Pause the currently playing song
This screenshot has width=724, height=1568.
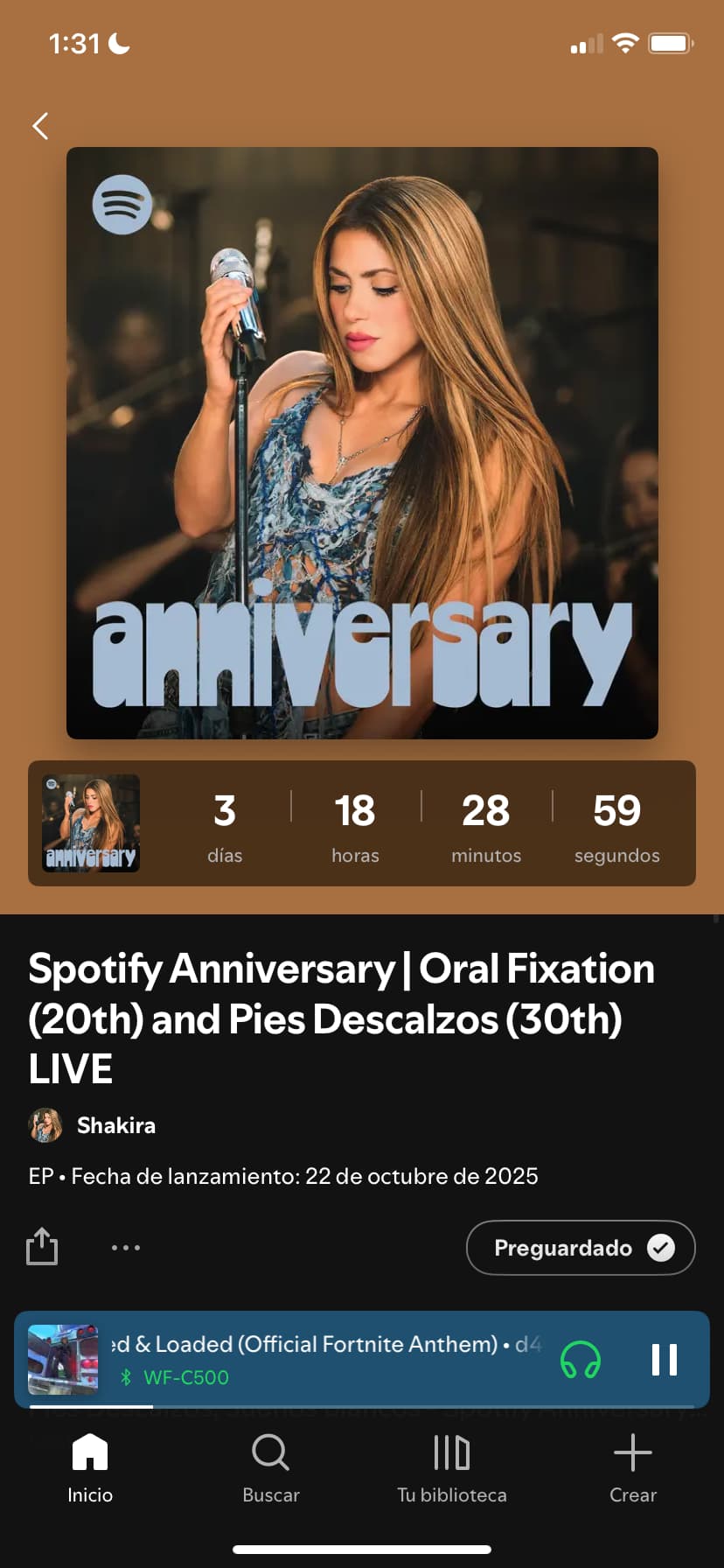pos(664,1360)
